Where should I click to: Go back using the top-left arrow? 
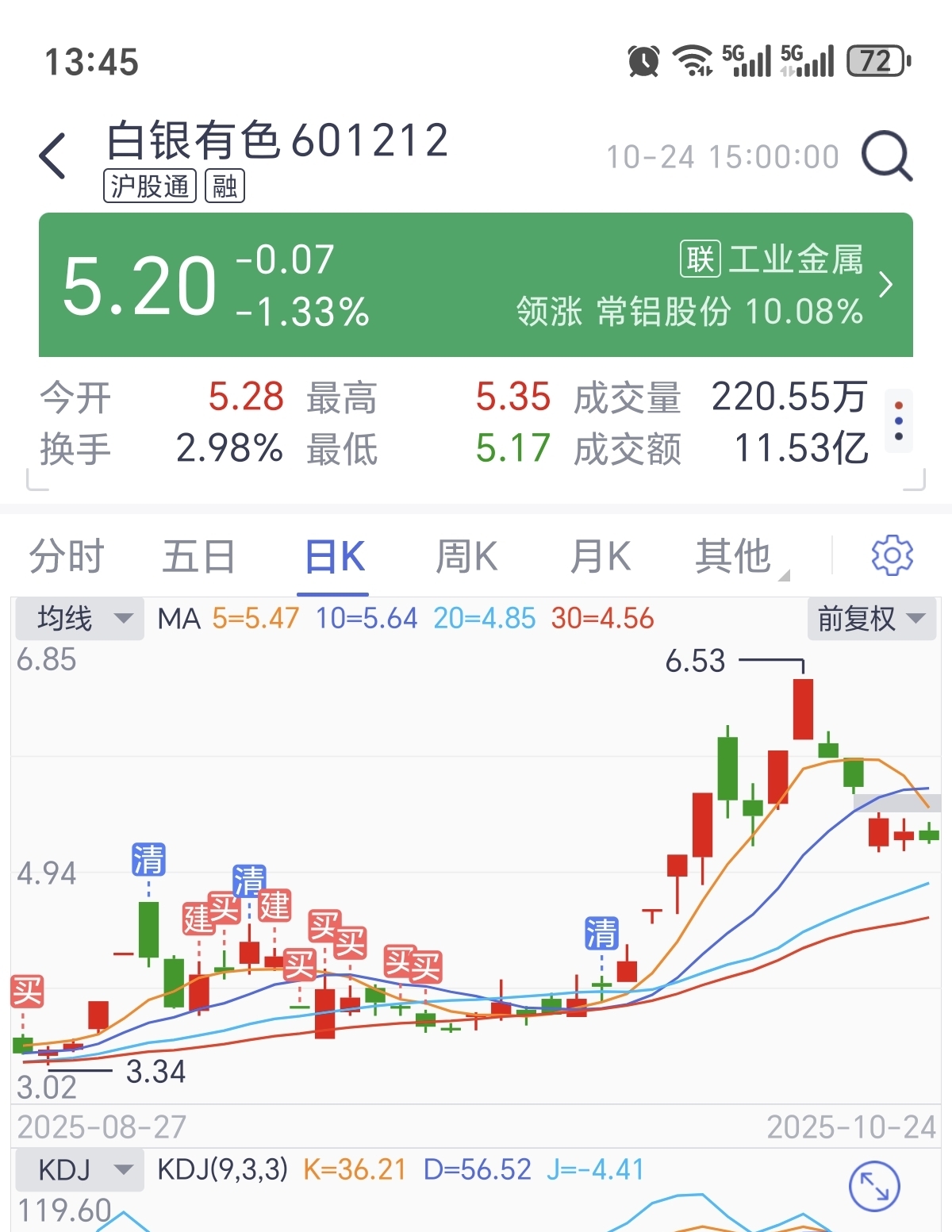[x=52, y=155]
